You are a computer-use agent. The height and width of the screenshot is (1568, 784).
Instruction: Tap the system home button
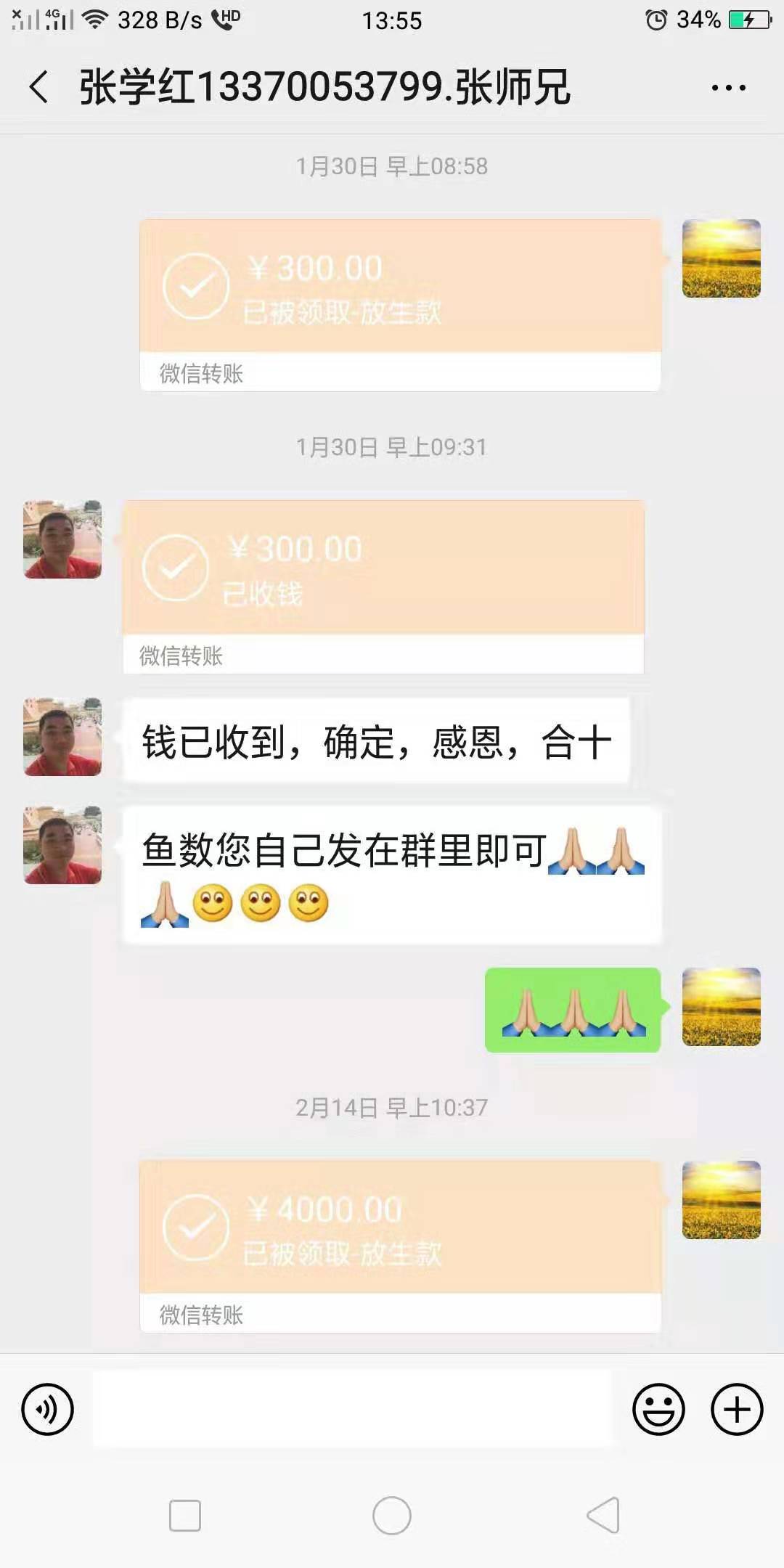click(392, 1516)
